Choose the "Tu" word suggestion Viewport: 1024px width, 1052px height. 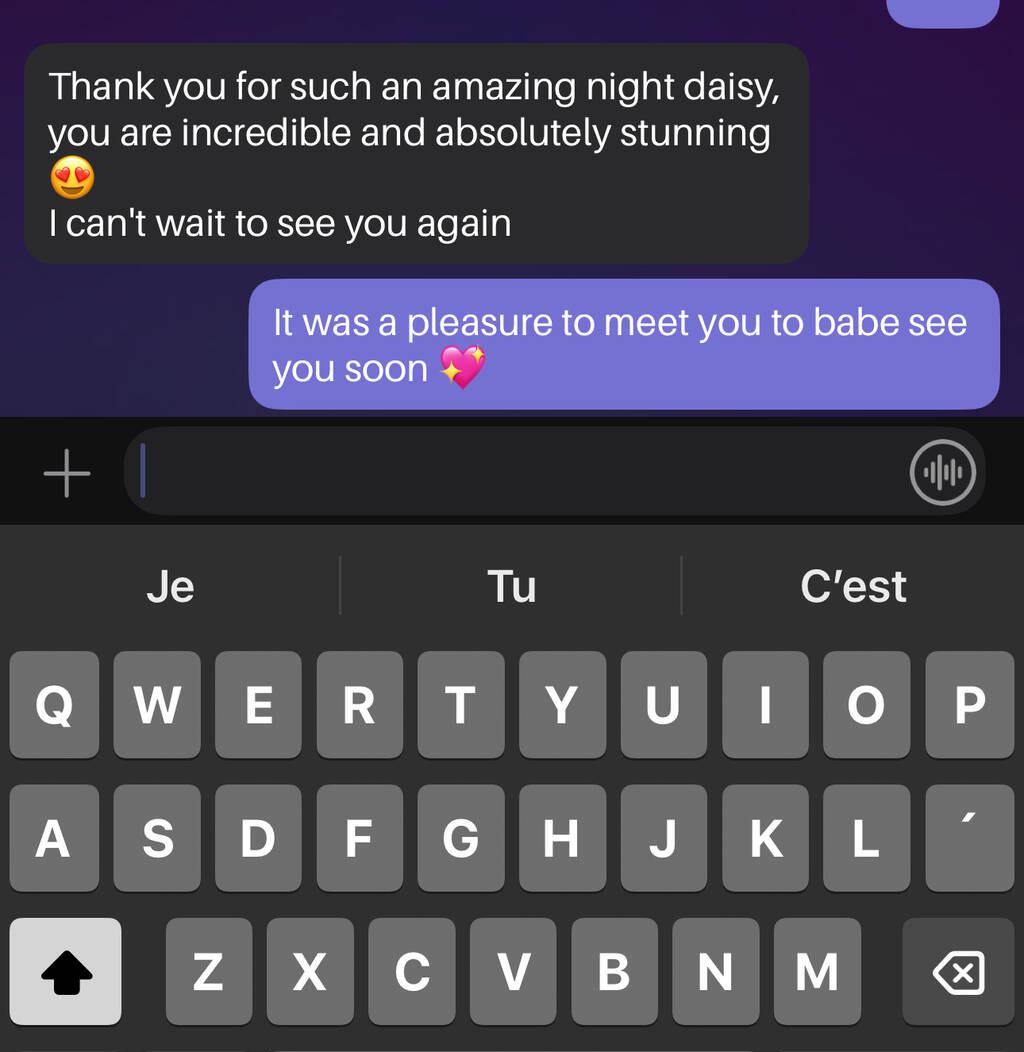(x=511, y=586)
